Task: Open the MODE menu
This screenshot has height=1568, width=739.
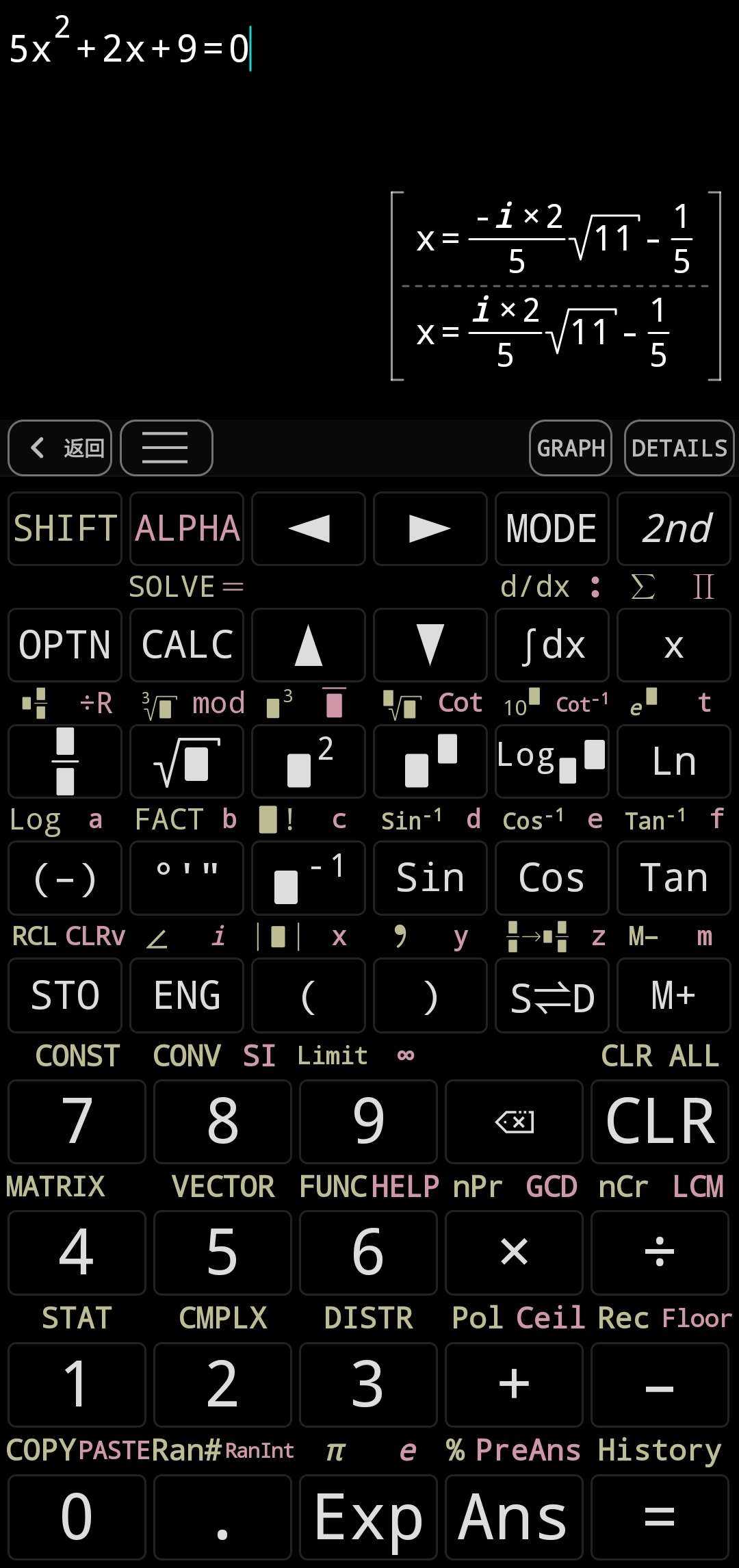Action: (552, 528)
